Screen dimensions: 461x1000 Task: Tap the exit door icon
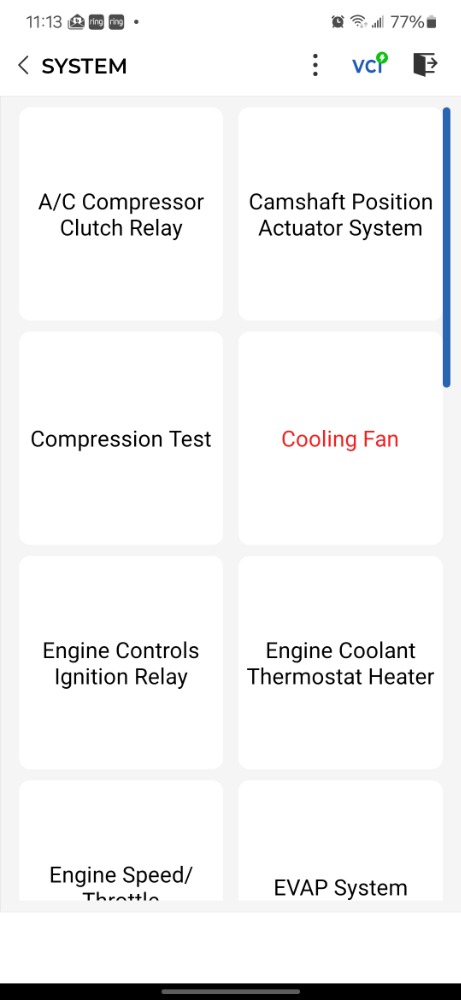click(x=425, y=64)
